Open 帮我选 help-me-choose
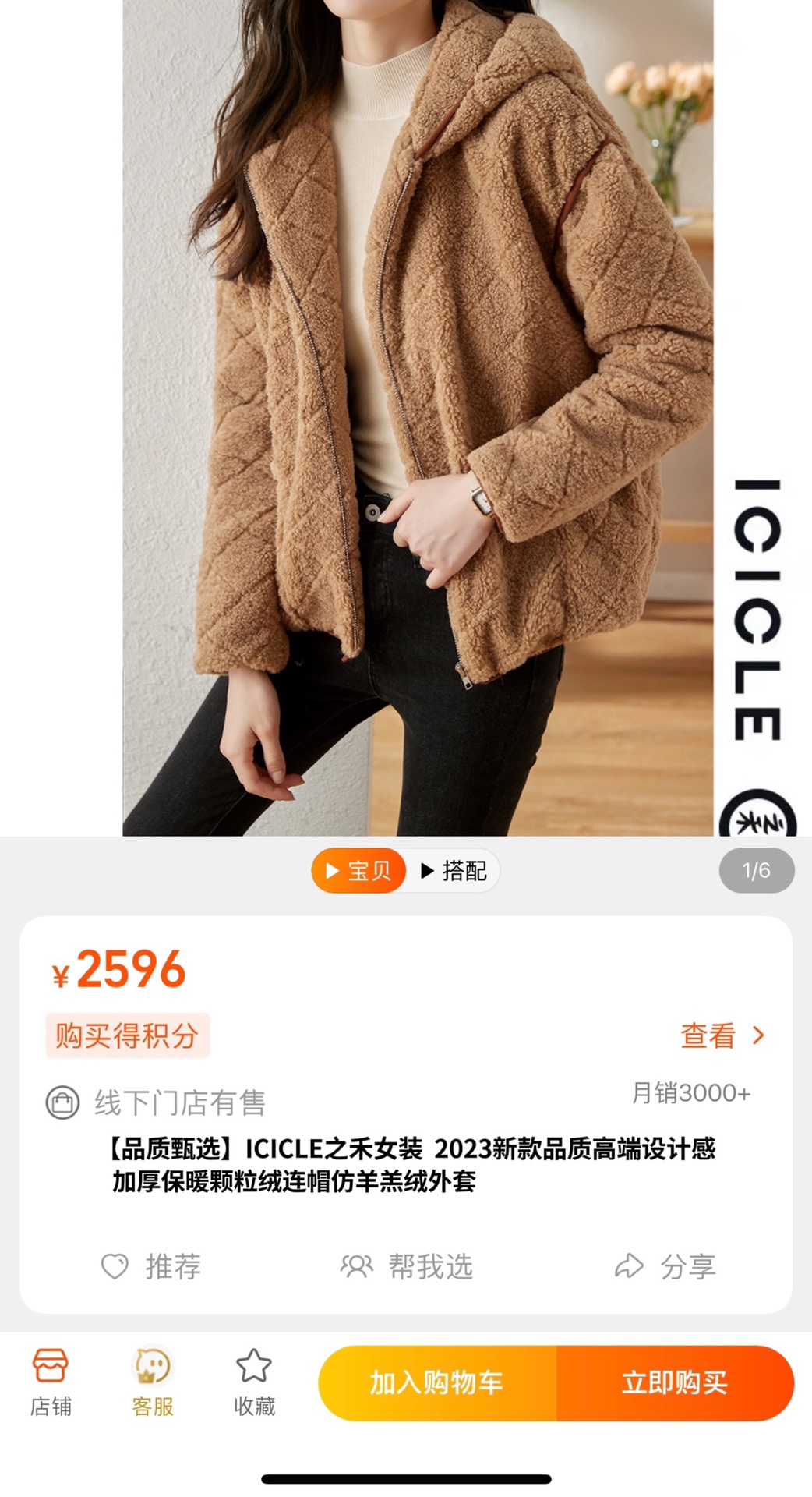Viewport: 812px width, 1497px height. point(407,1266)
